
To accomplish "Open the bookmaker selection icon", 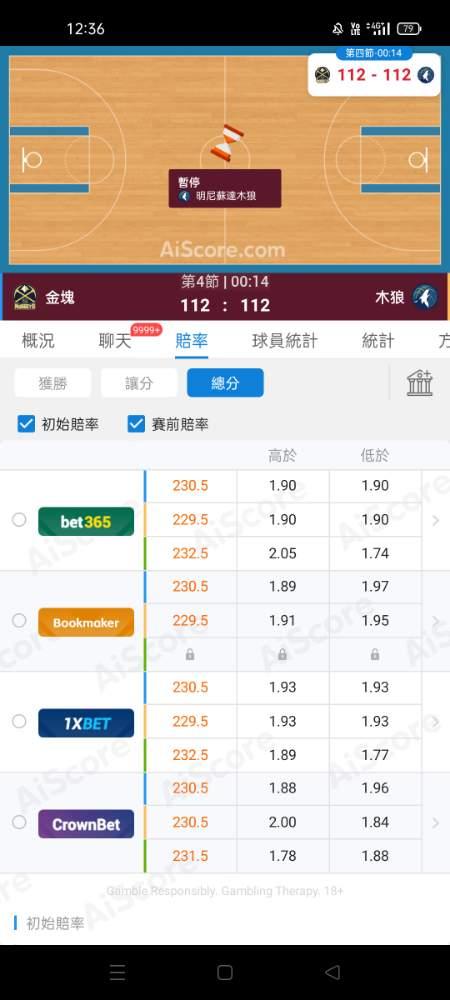I will [x=419, y=383].
